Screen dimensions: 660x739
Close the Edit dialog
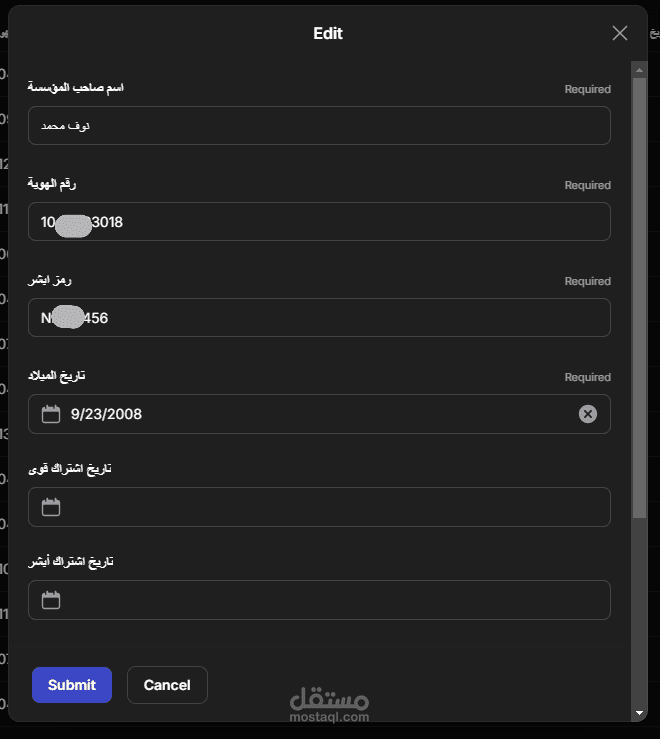click(620, 33)
